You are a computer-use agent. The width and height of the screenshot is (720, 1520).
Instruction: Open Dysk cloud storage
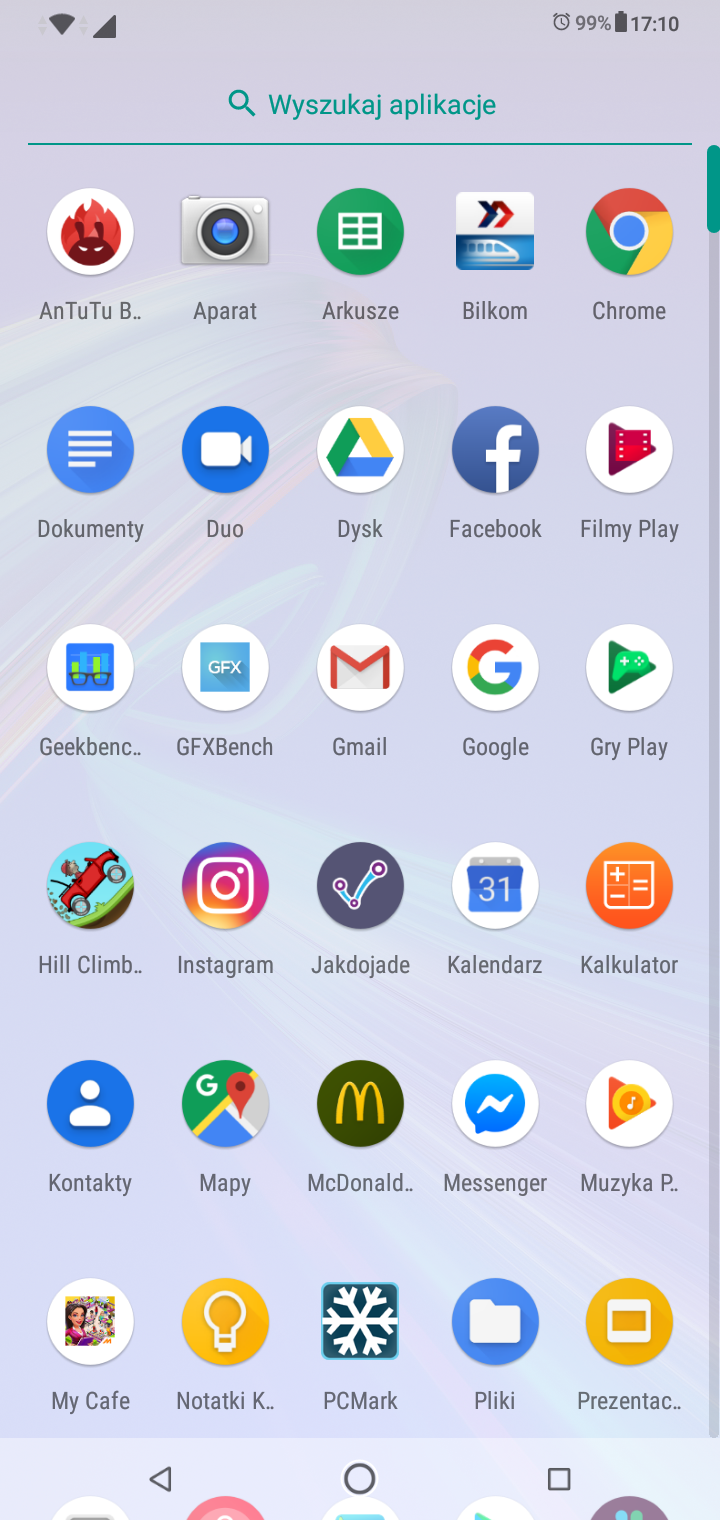360,450
